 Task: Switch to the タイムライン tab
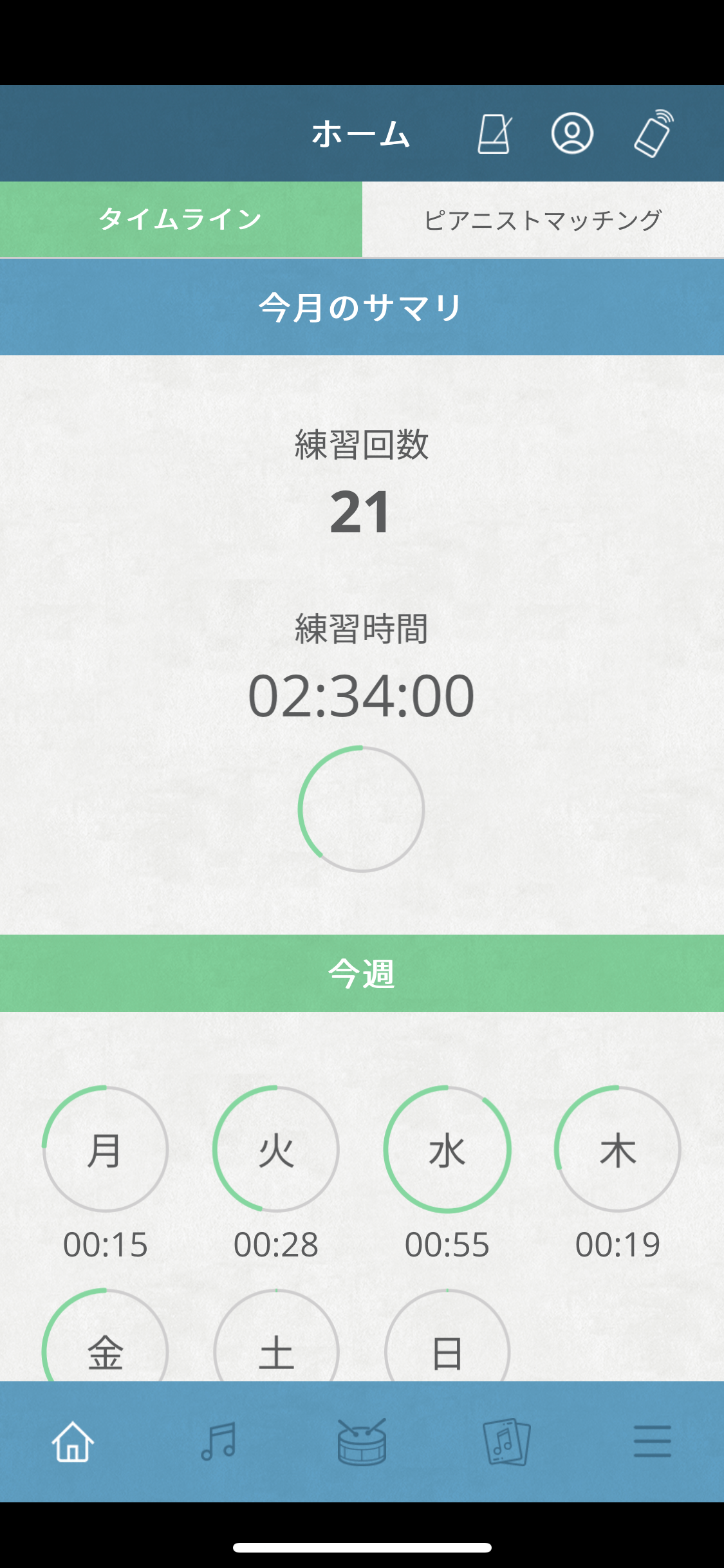[x=181, y=219]
